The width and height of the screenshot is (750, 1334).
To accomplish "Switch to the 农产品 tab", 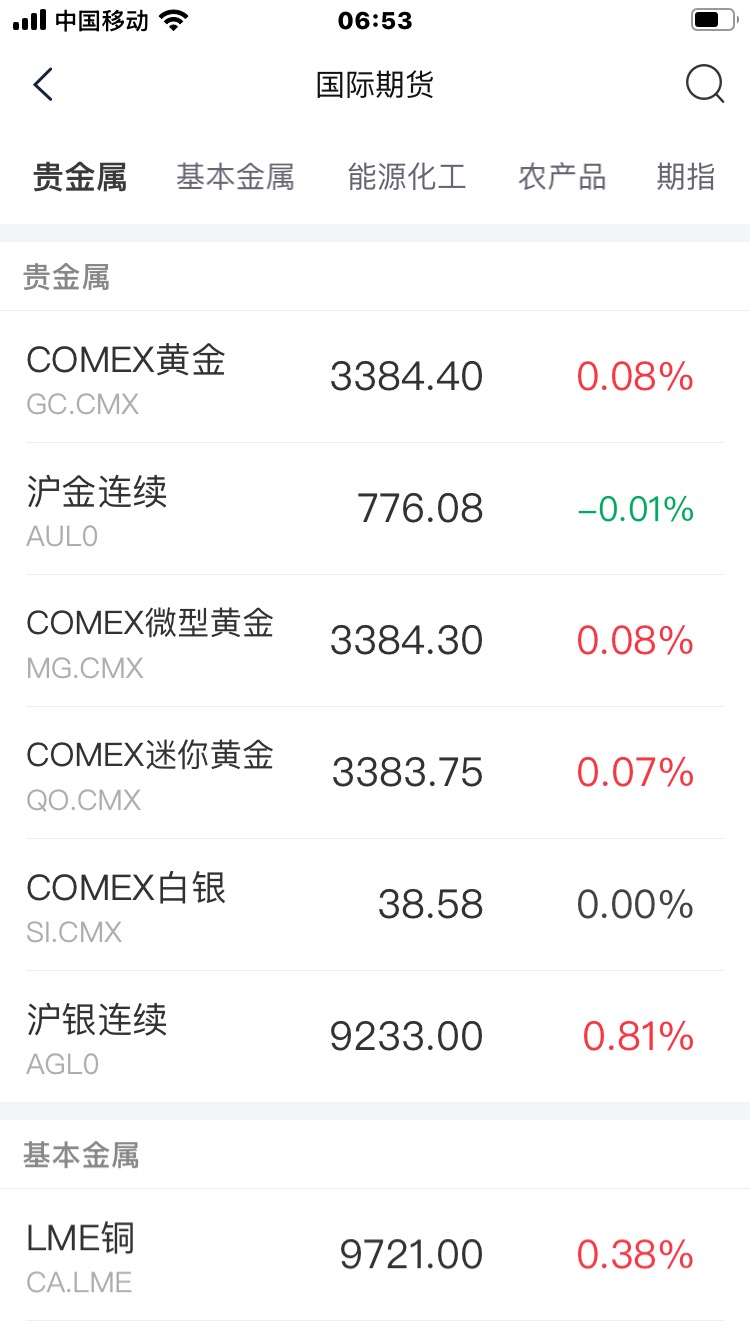I will 562,177.
